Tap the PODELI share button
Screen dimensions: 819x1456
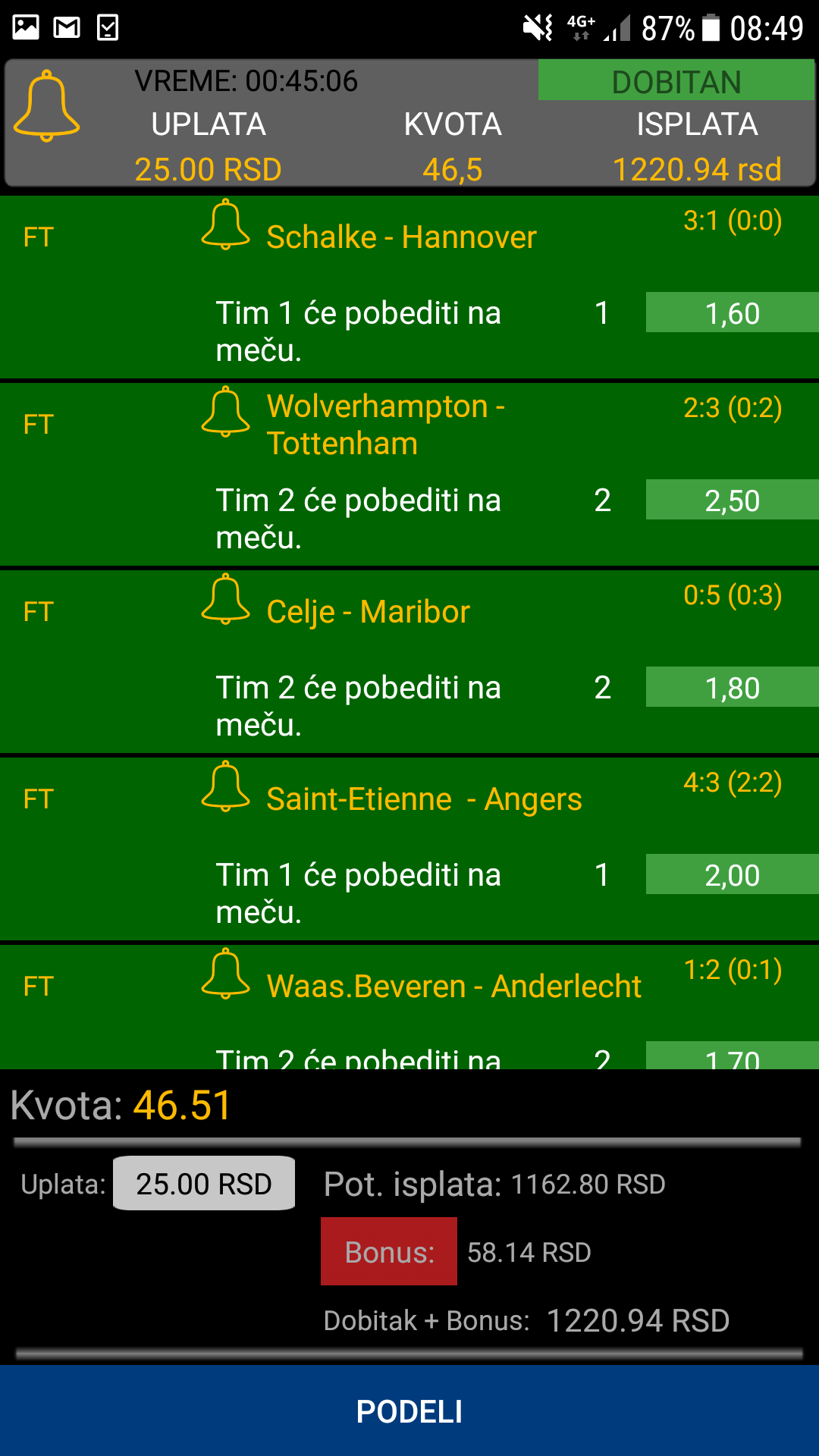(x=409, y=1410)
